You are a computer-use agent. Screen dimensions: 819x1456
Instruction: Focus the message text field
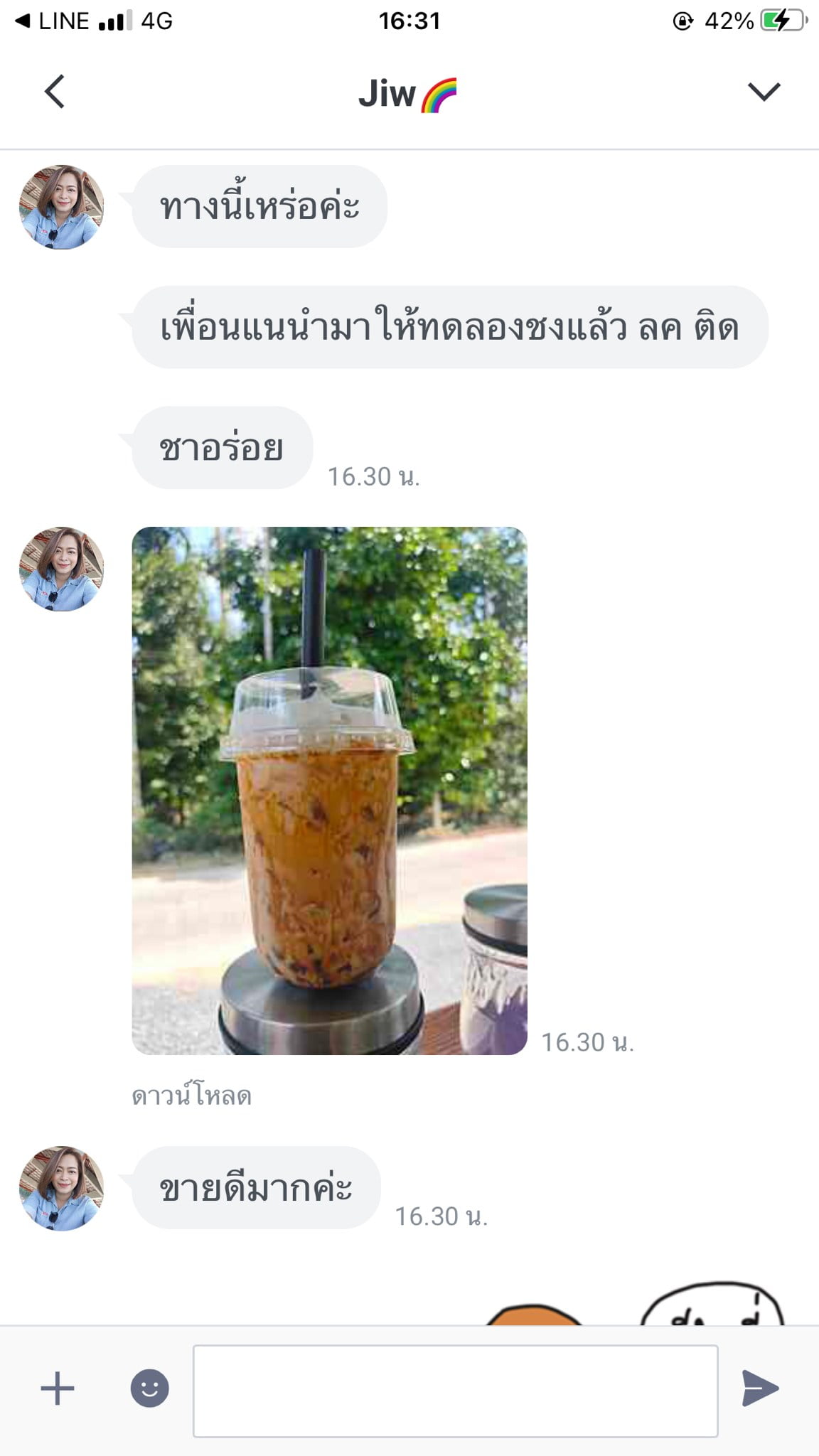click(x=455, y=1391)
